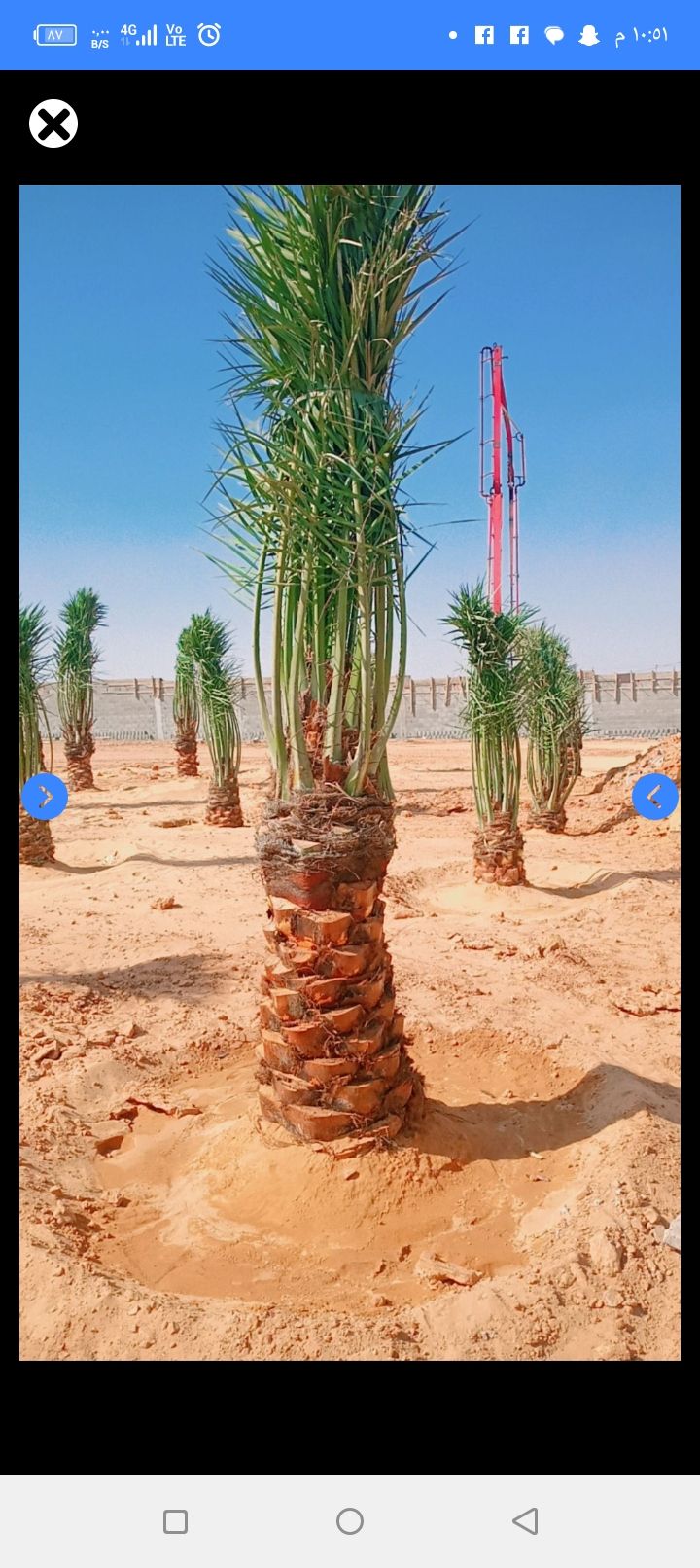Tap the battery indicator showing charge level

(55, 34)
